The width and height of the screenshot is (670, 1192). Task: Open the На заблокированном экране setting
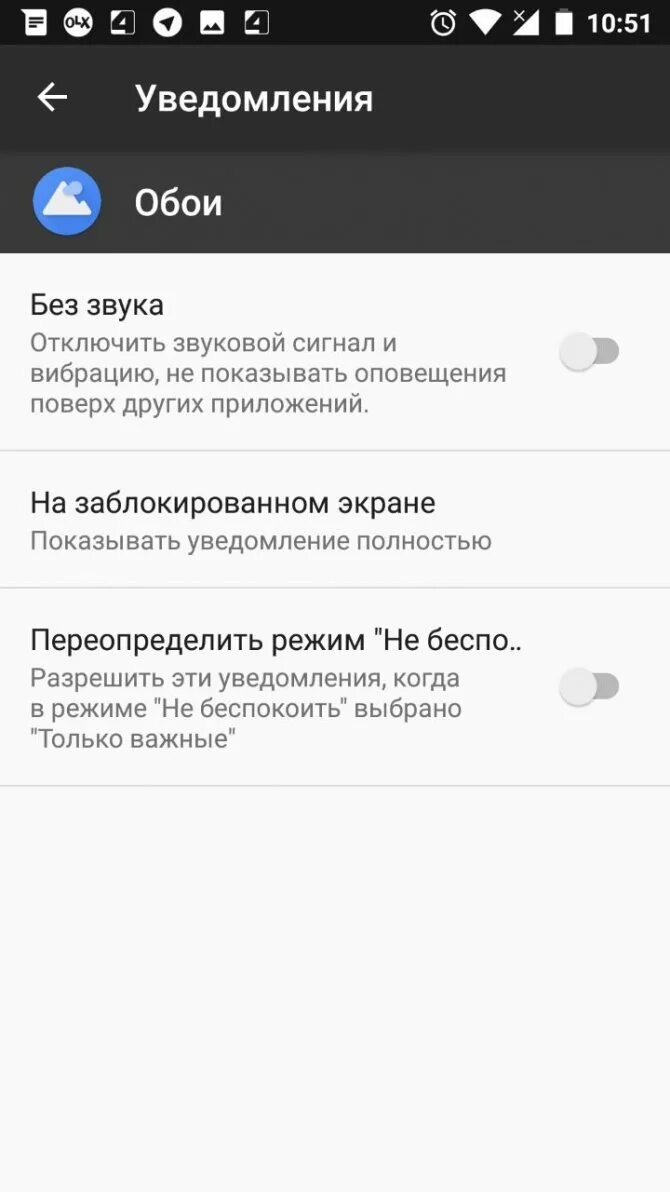click(x=260, y=520)
